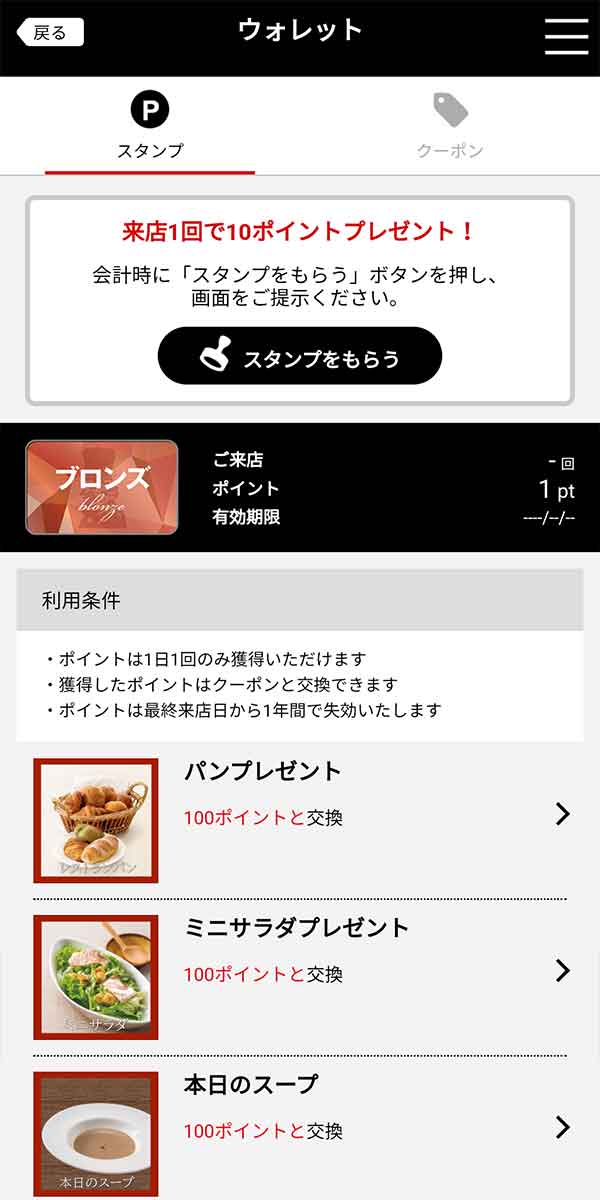Tap the 戻る back button
The image size is (600, 1200).
pyautogui.click(x=50, y=32)
